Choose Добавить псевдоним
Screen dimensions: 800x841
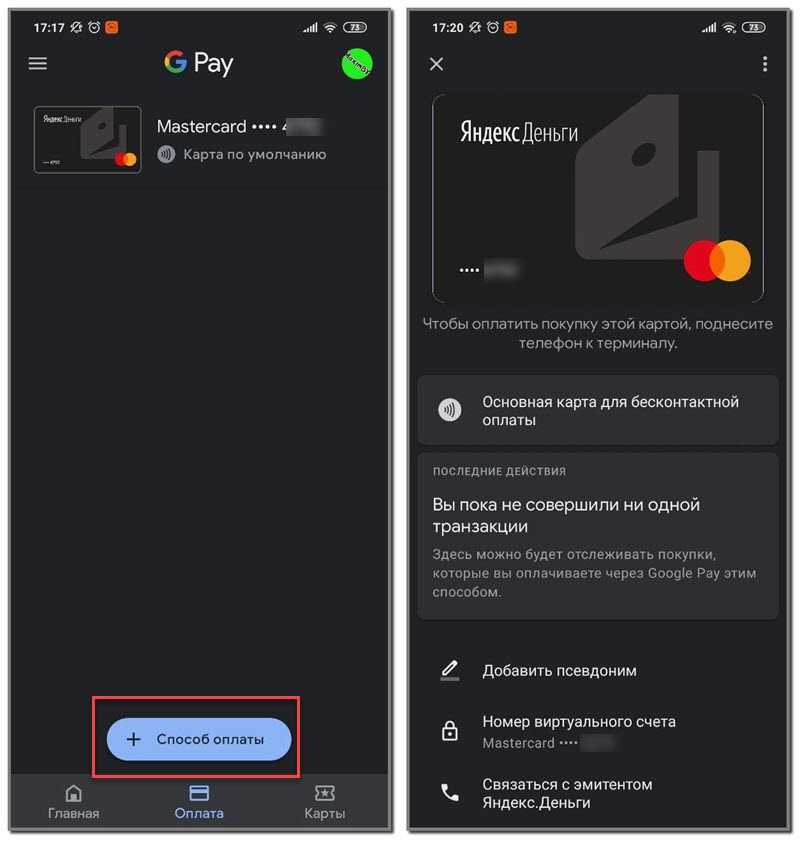pyautogui.click(x=559, y=671)
